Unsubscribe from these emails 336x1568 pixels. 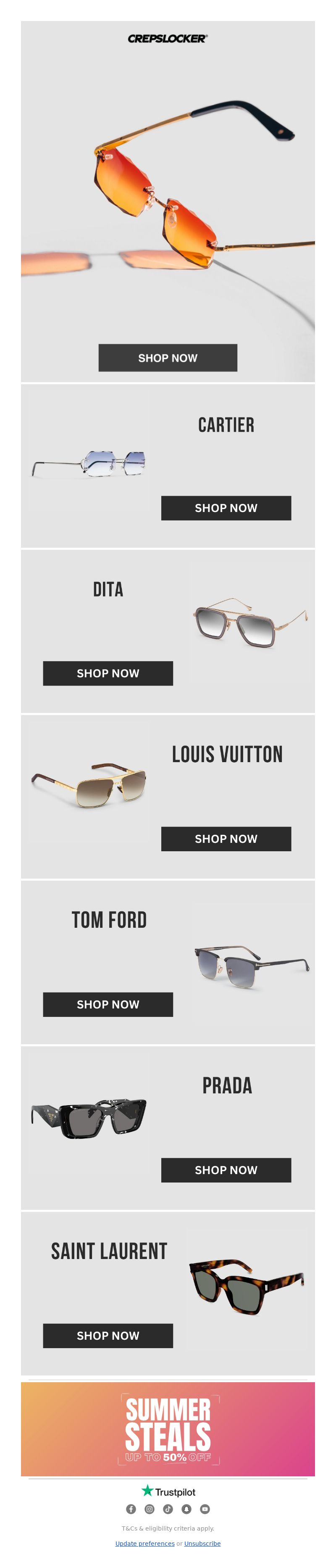pyautogui.click(x=202, y=1544)
